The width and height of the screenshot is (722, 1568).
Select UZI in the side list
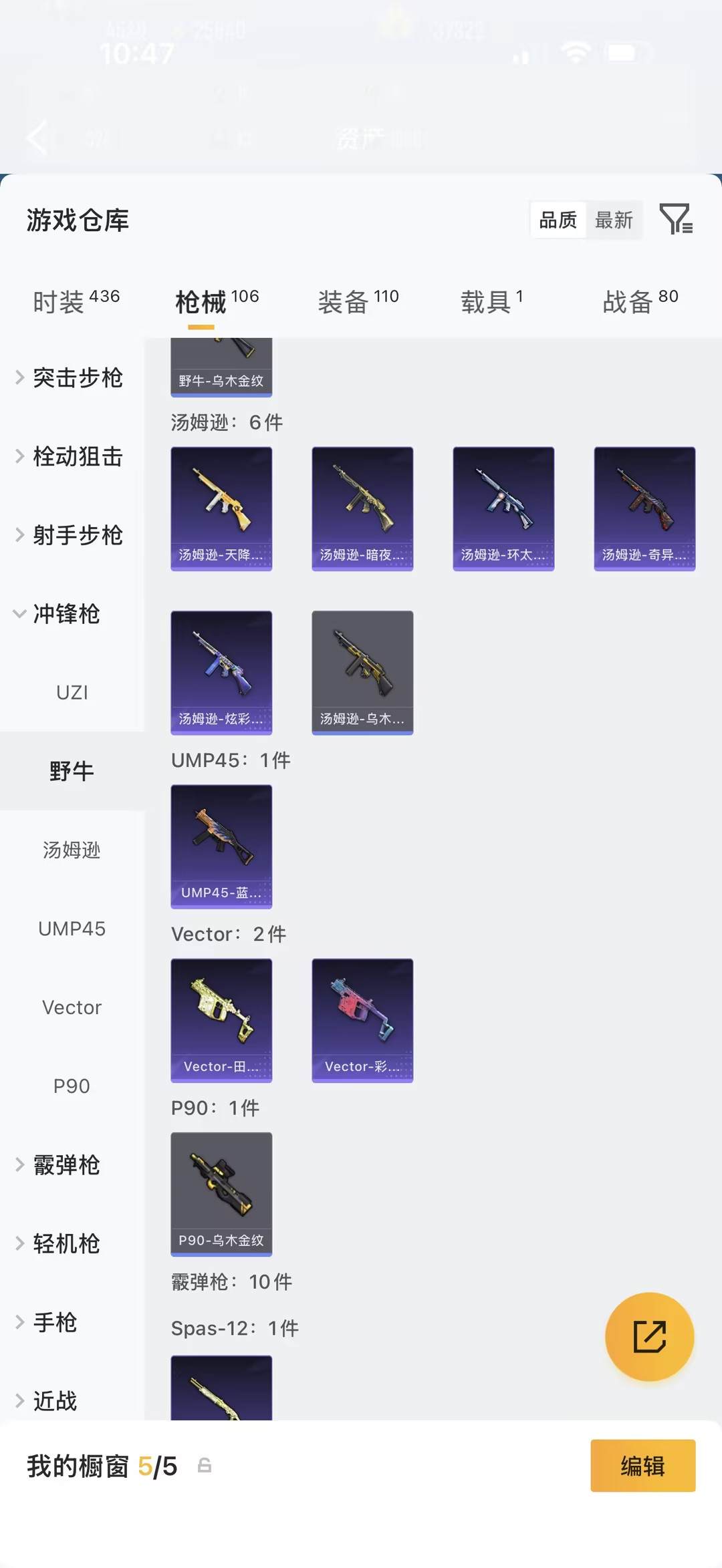click(72, 693)
